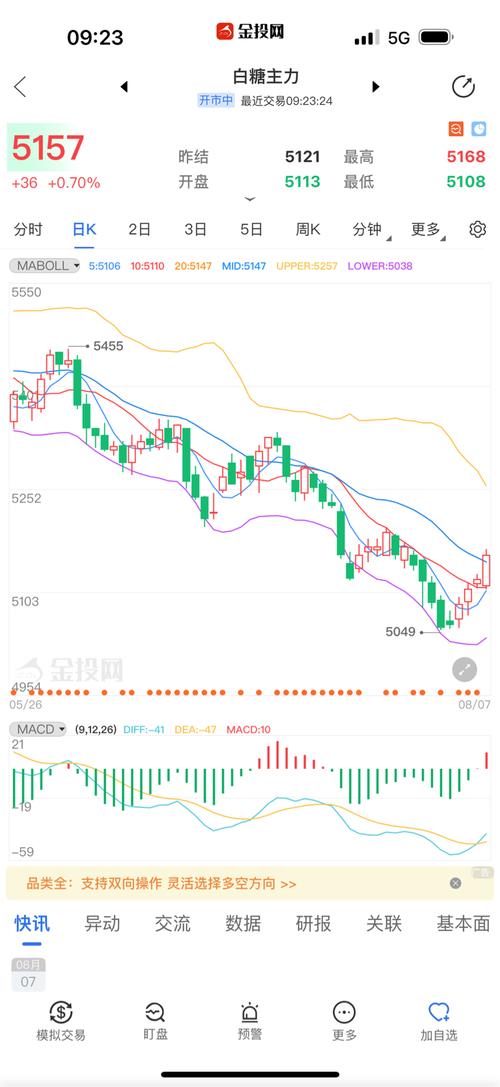The image size is (500, 1087).
Task: Open the 分钟 interval dropdown
Action: 370,229
